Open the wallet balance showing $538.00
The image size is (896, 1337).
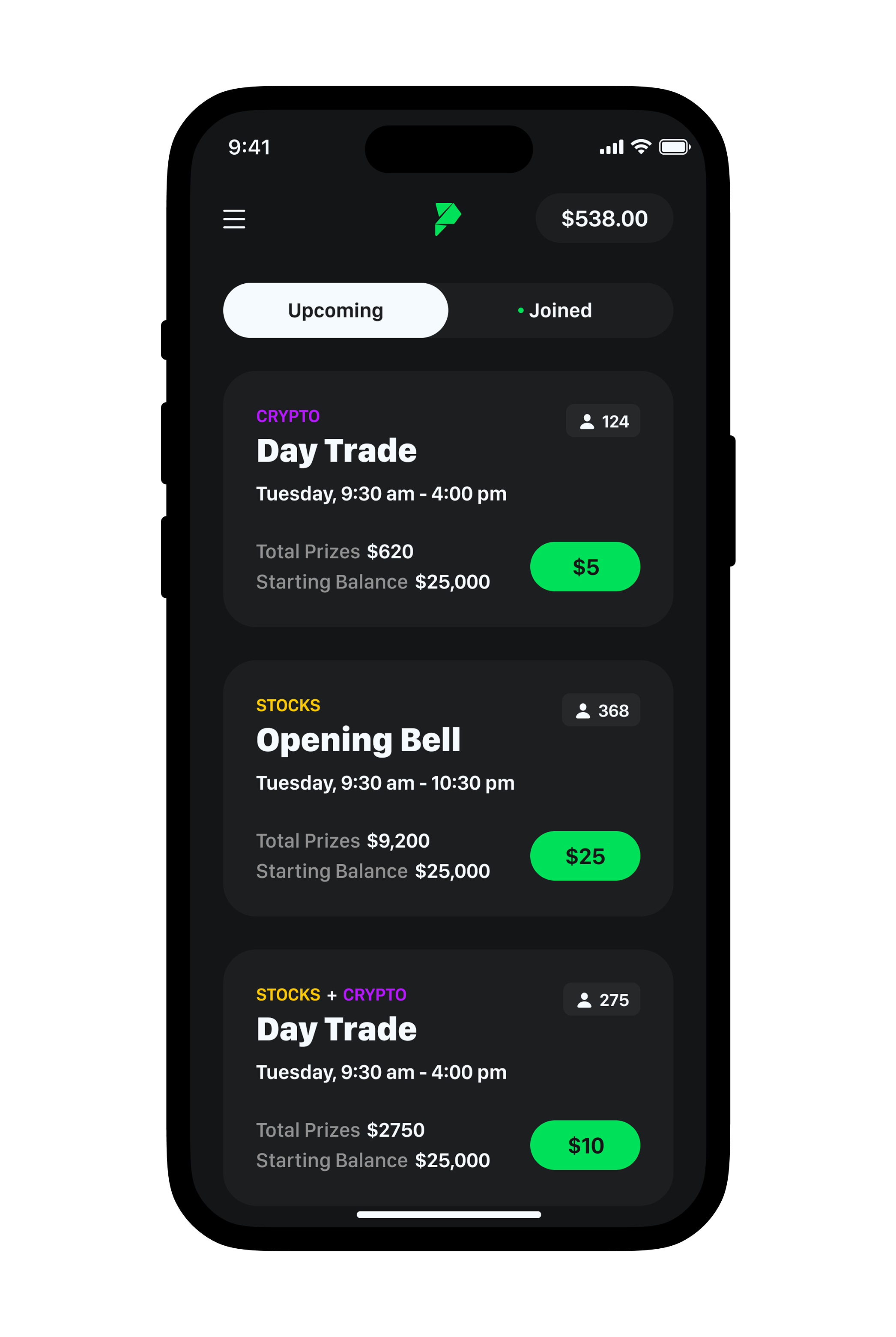click(x=604, y=218)
